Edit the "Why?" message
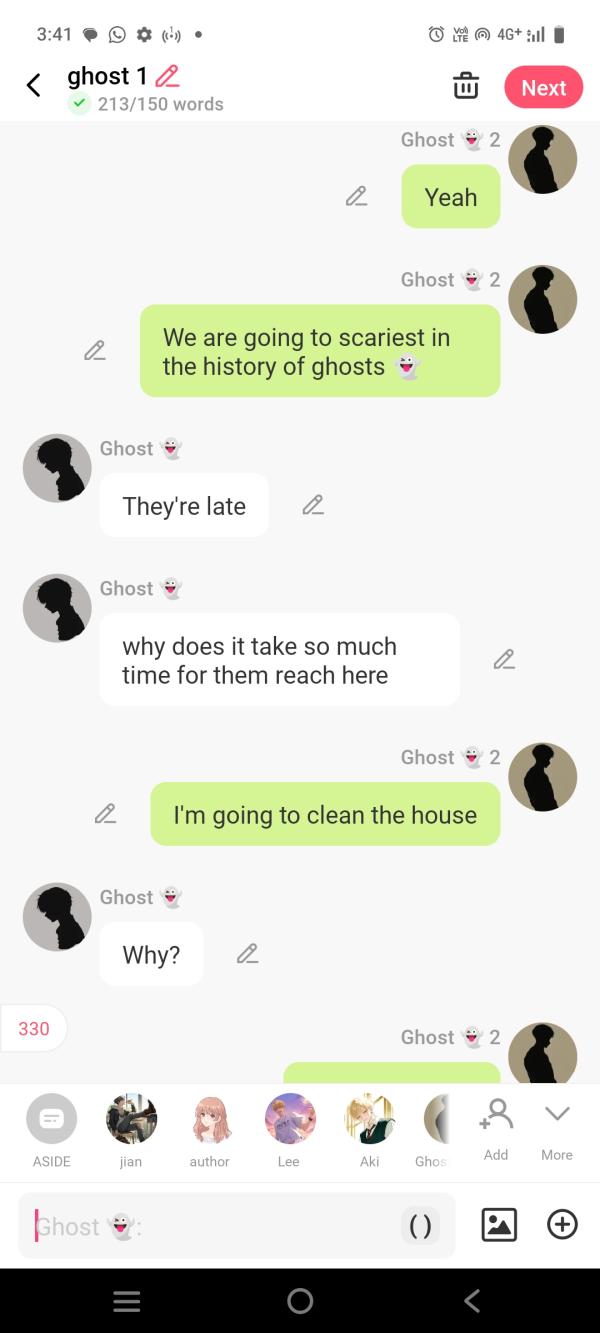The height and width of the screenshot is (1333, 600). tap(247, 954)
